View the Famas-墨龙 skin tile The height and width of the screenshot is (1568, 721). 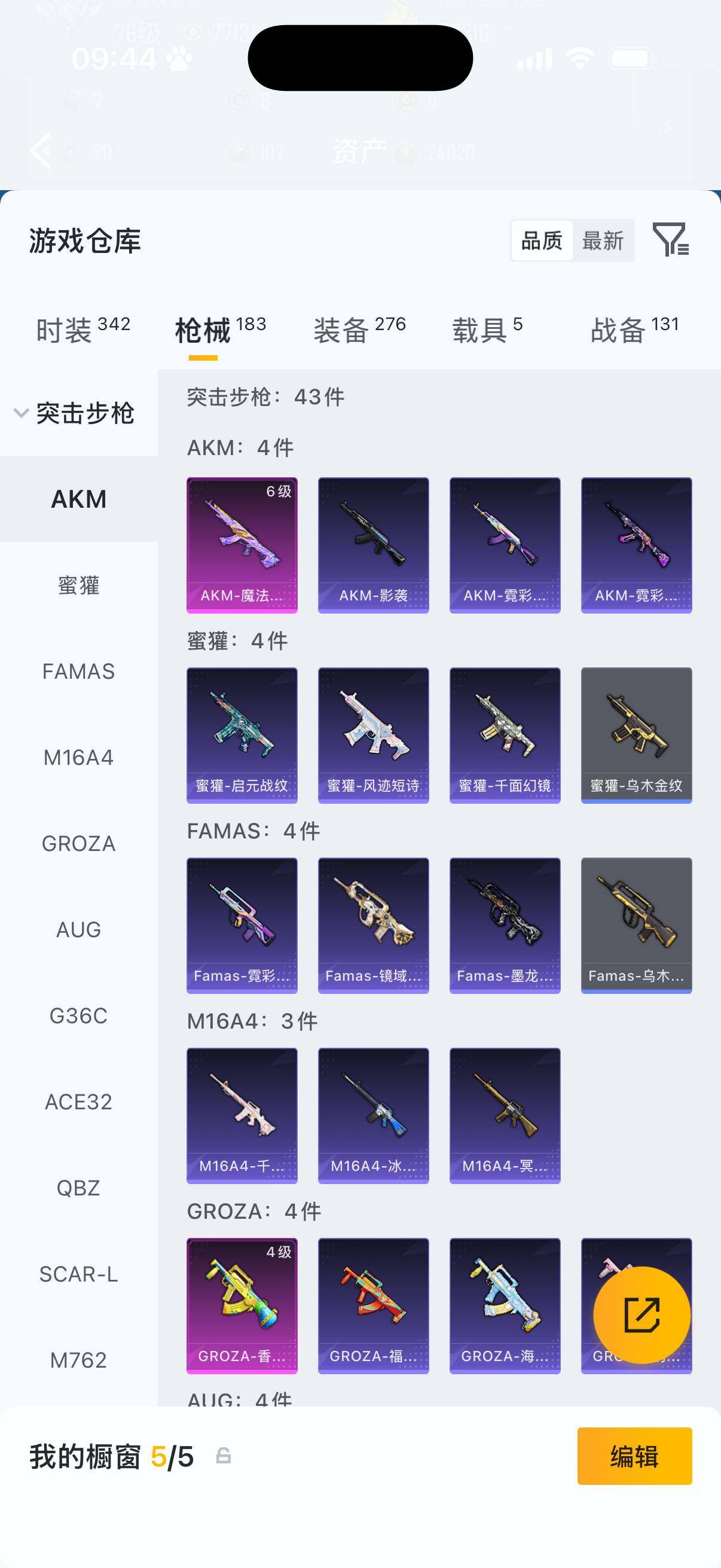point(505,925)
